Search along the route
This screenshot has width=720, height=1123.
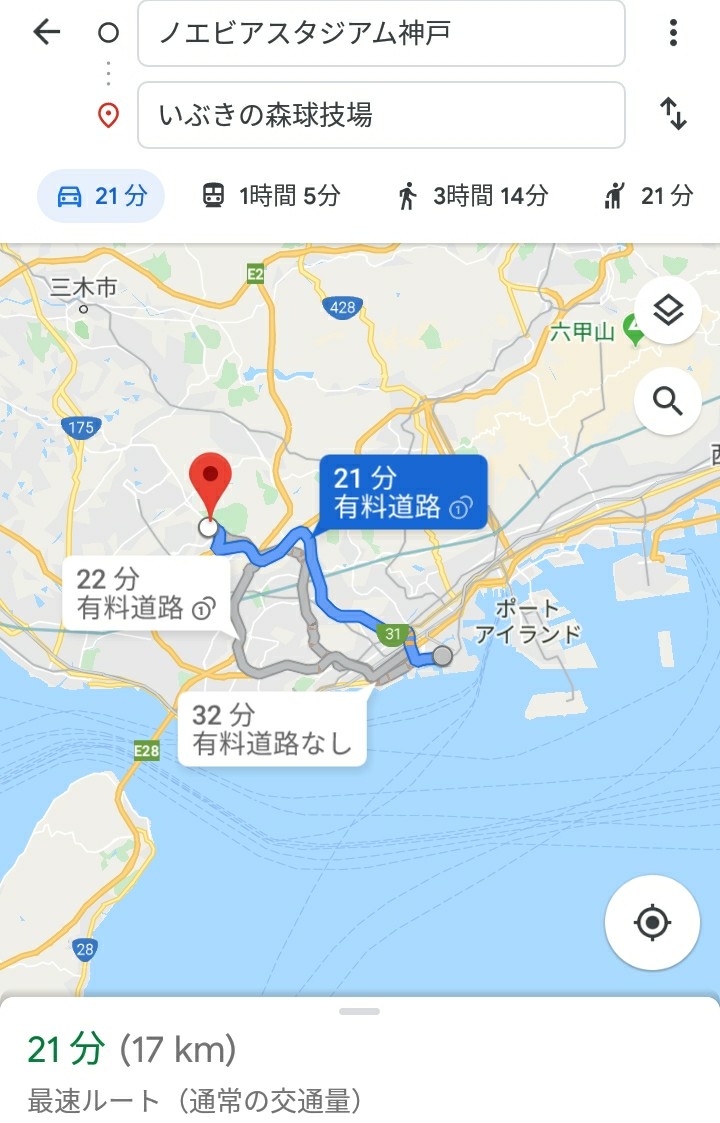point(668,401)
